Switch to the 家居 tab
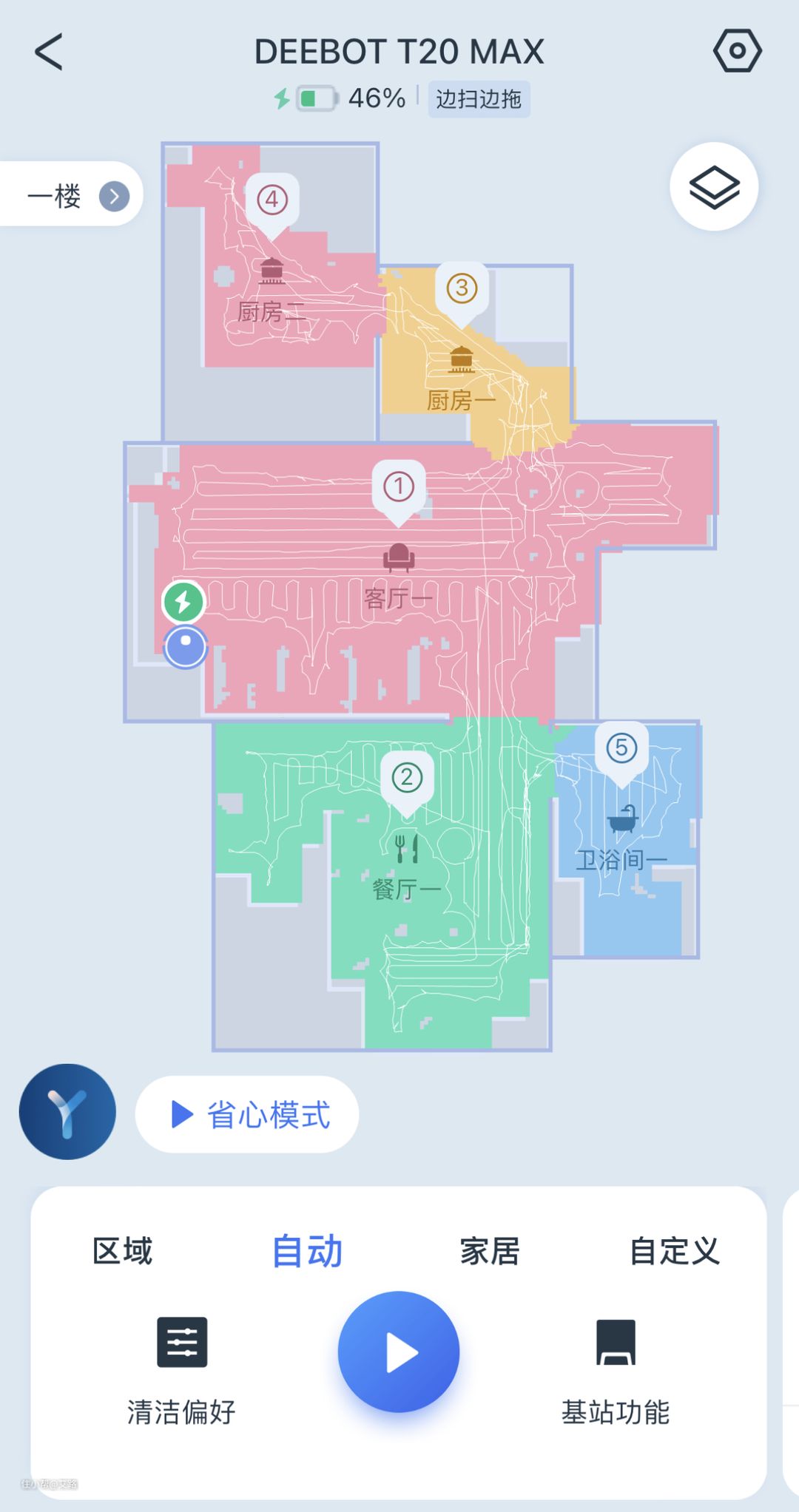Viewport: 799px width, 1512px height. click(x=489, y=1251)
